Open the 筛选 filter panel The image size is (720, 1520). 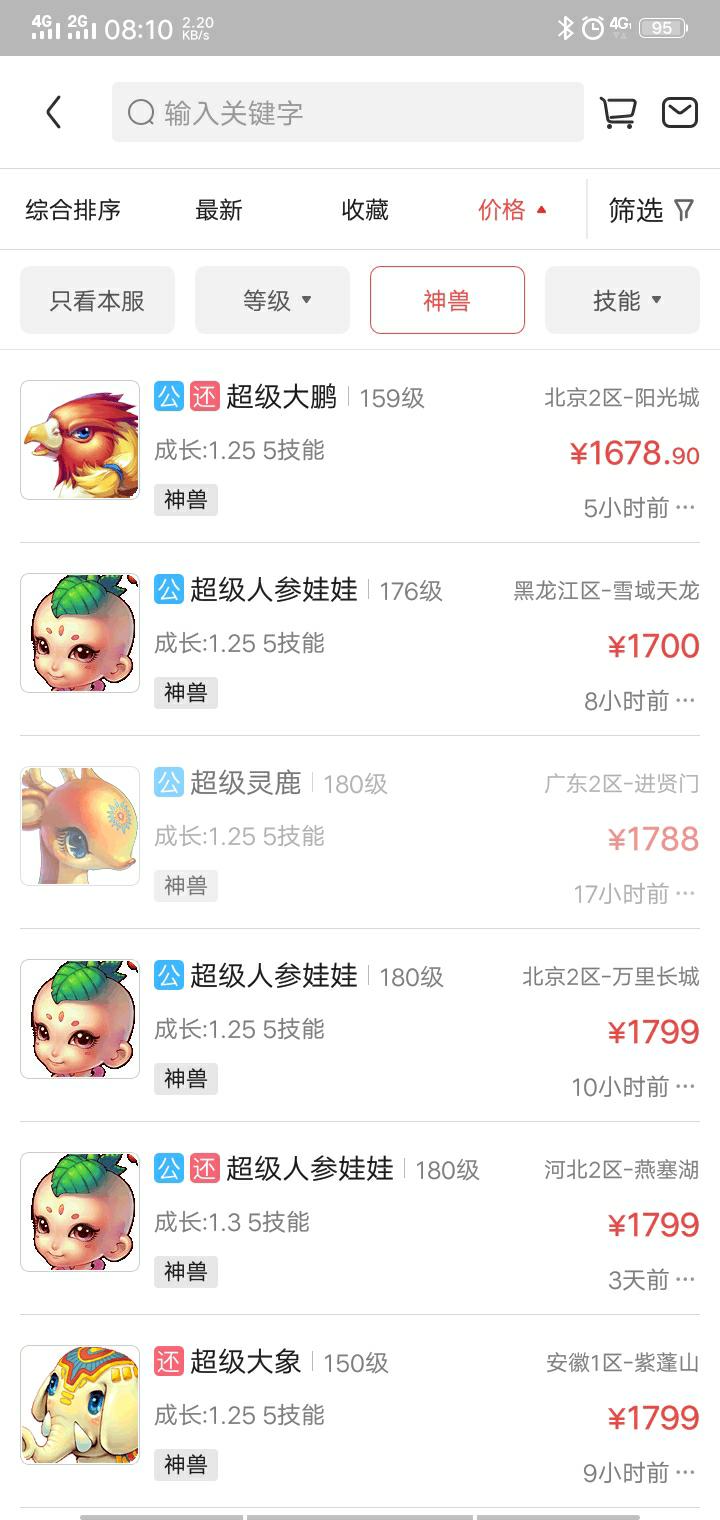(x=651, y=210)
